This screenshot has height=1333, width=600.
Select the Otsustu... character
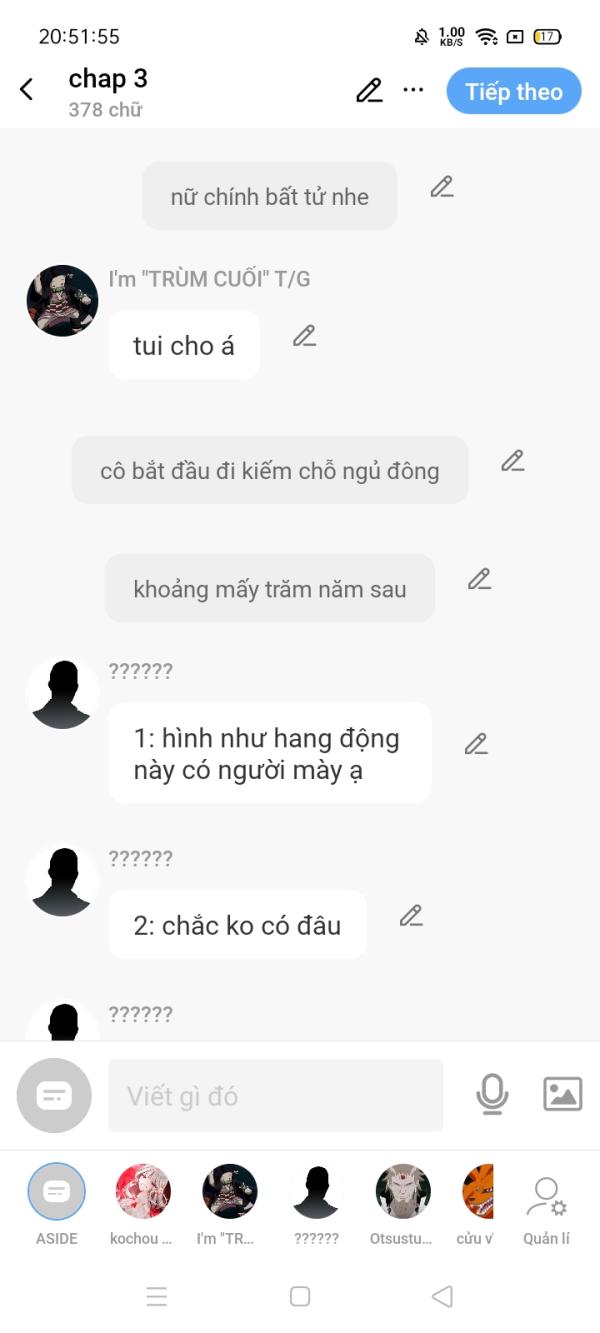click(x=402, y=1192)
